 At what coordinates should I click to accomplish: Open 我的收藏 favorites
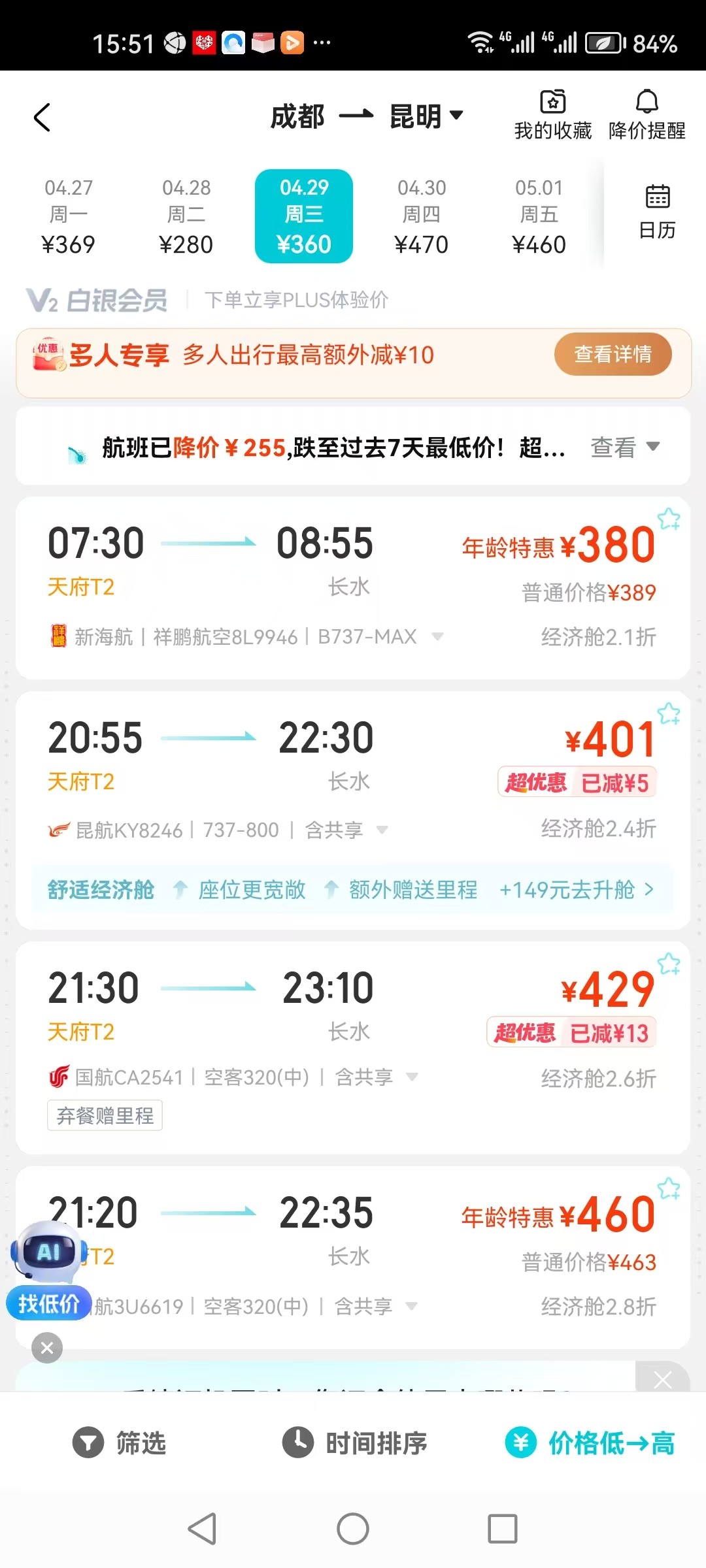552,116
